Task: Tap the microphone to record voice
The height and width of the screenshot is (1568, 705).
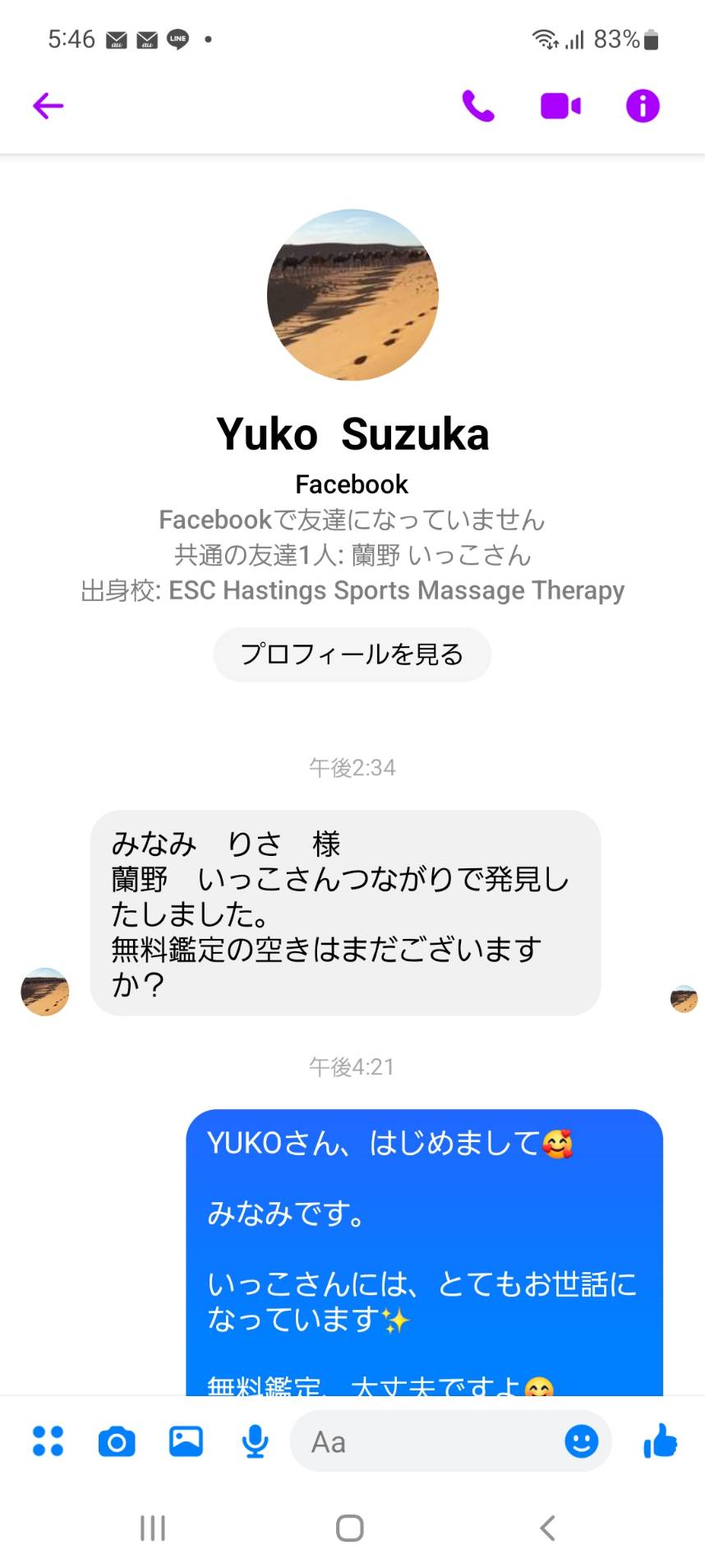Action: (256, 1441)
